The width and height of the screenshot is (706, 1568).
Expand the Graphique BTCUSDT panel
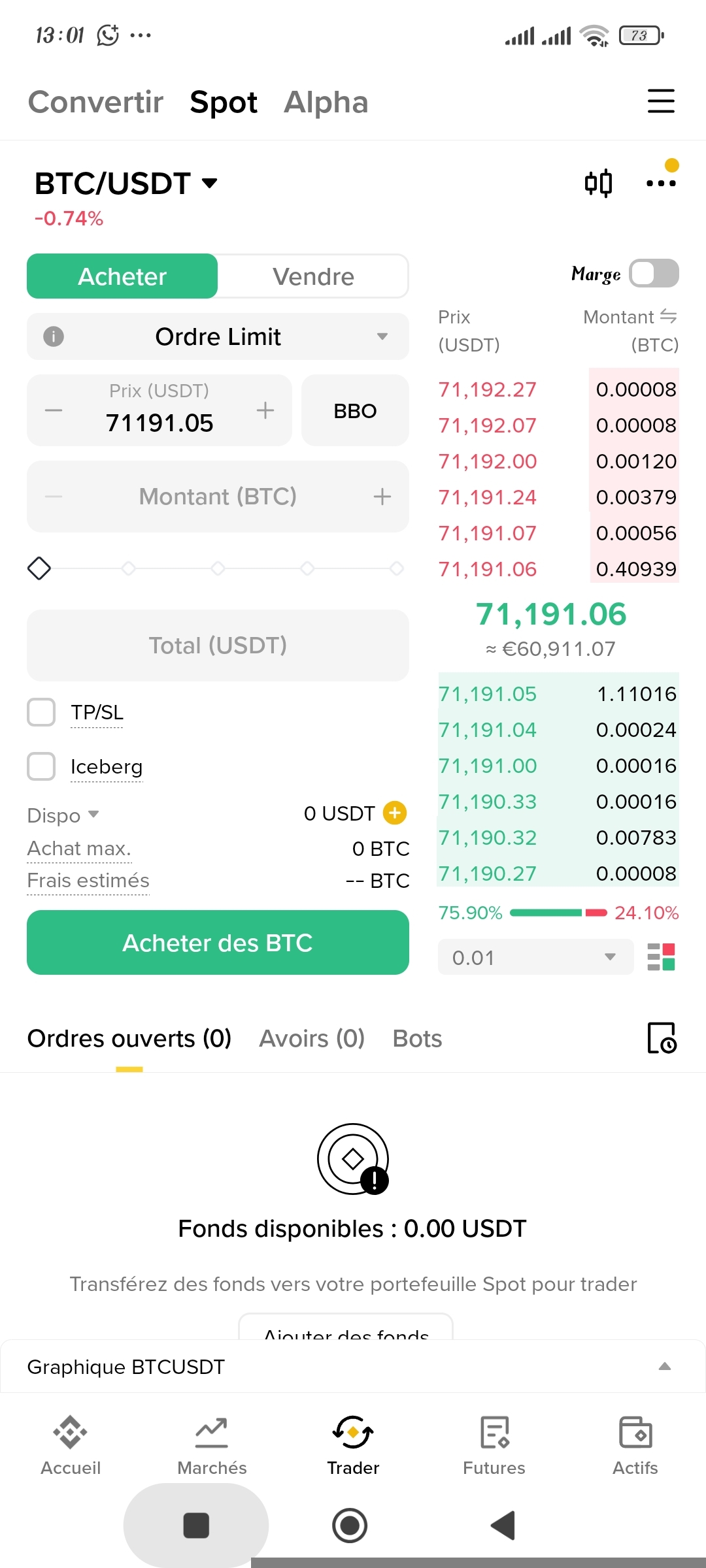[664, 1367]
